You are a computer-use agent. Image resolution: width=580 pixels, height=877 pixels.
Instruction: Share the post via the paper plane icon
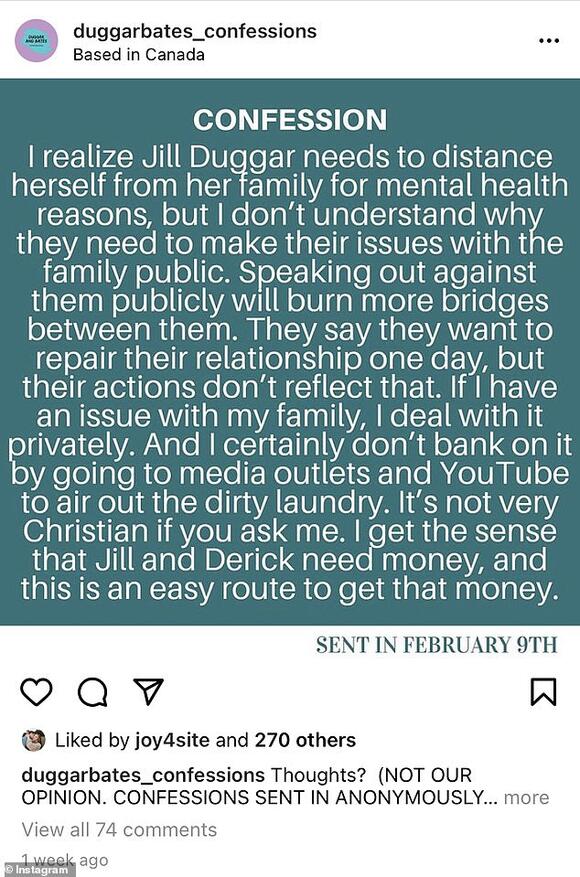point(148,692)
